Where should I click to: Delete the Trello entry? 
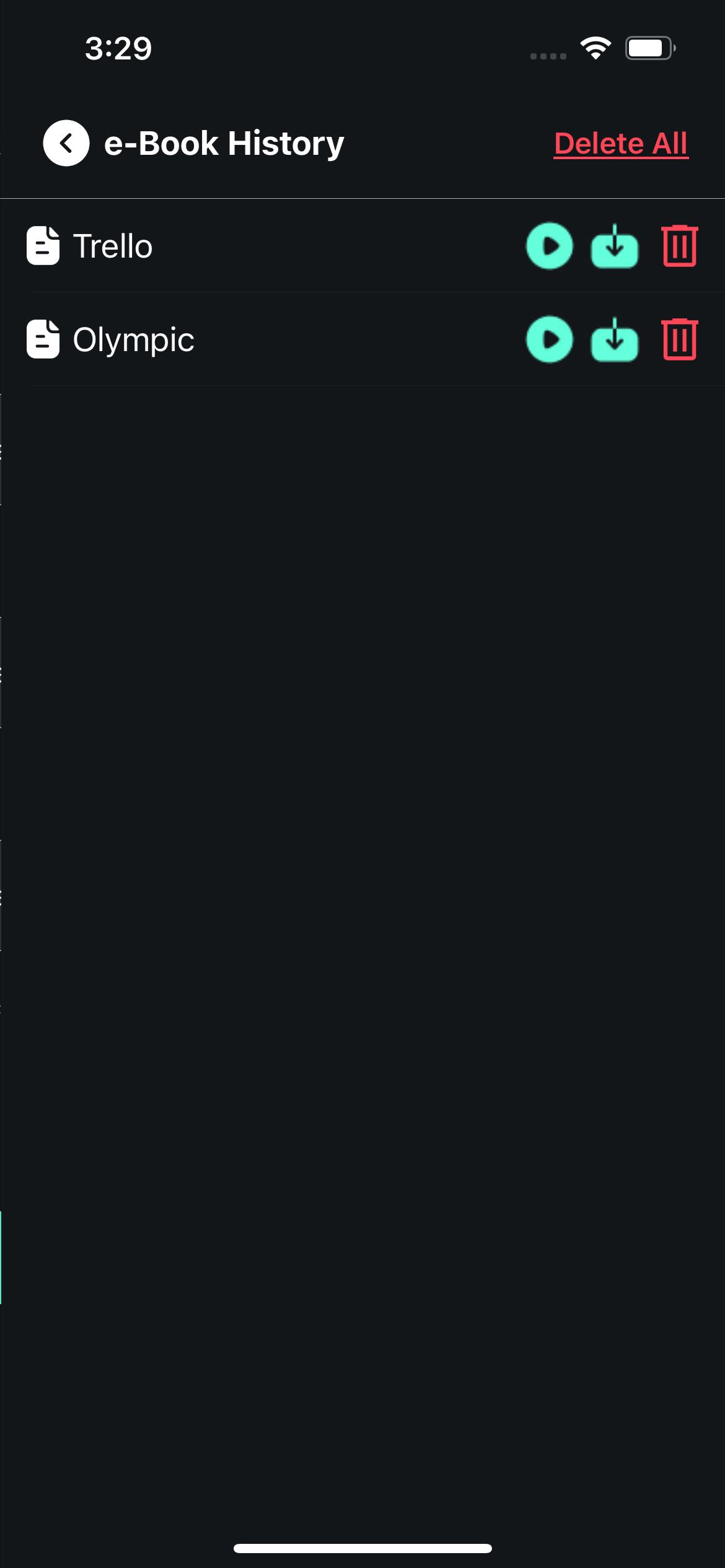680,246
